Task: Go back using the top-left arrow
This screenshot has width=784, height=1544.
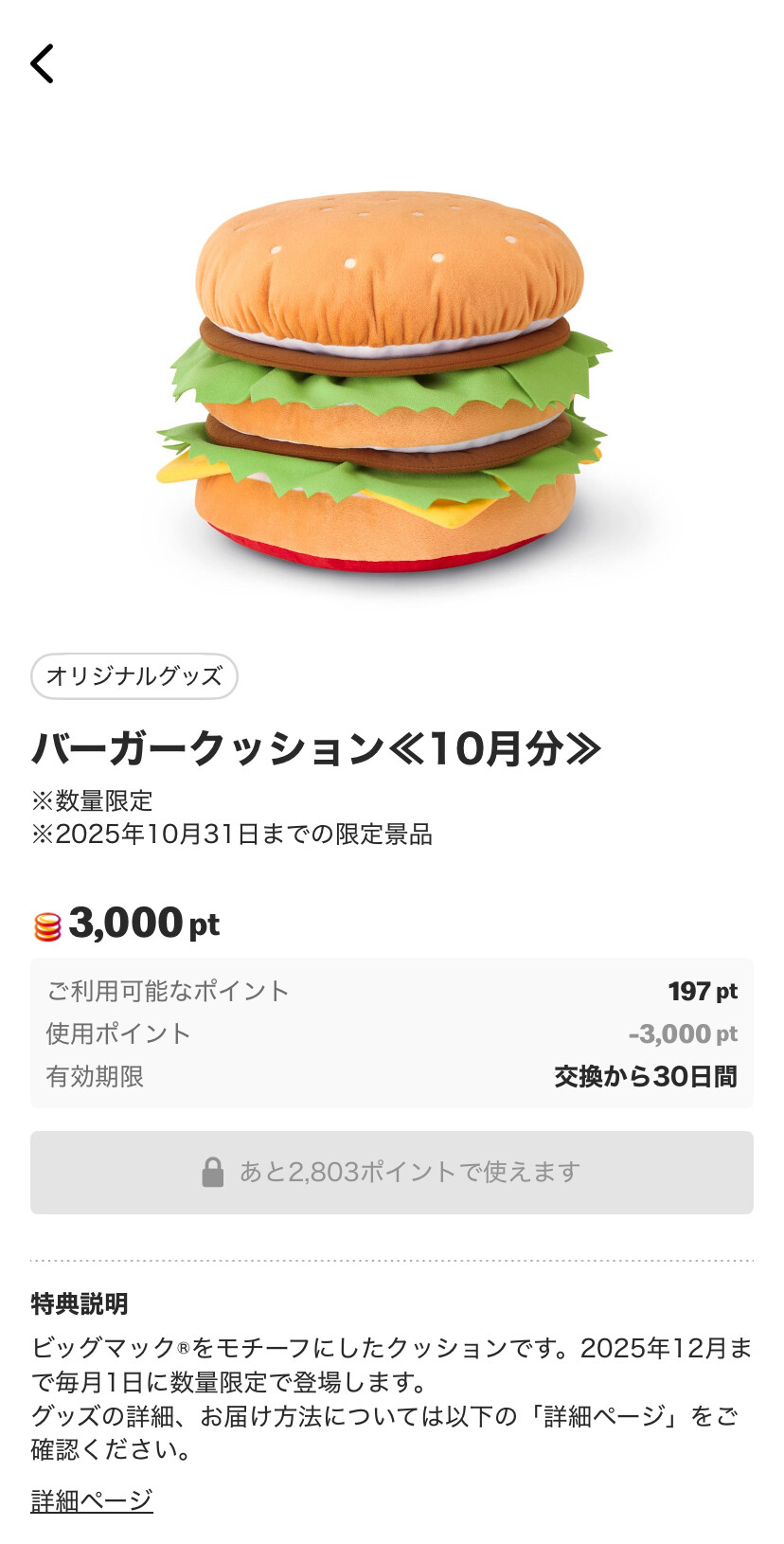Action: pyautogui.click(x=42, y=64)
